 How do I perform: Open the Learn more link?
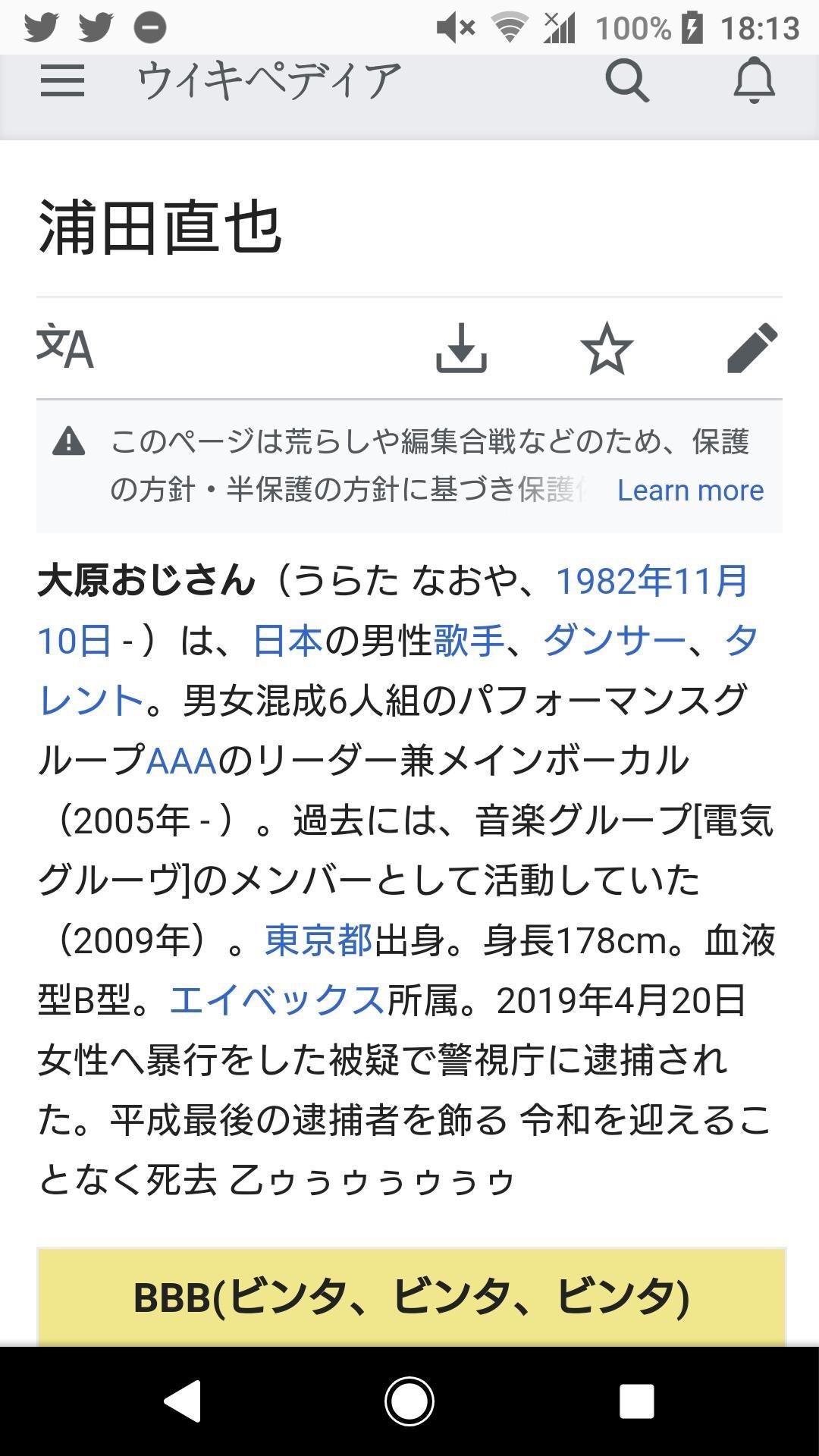[x=689, y=491]
